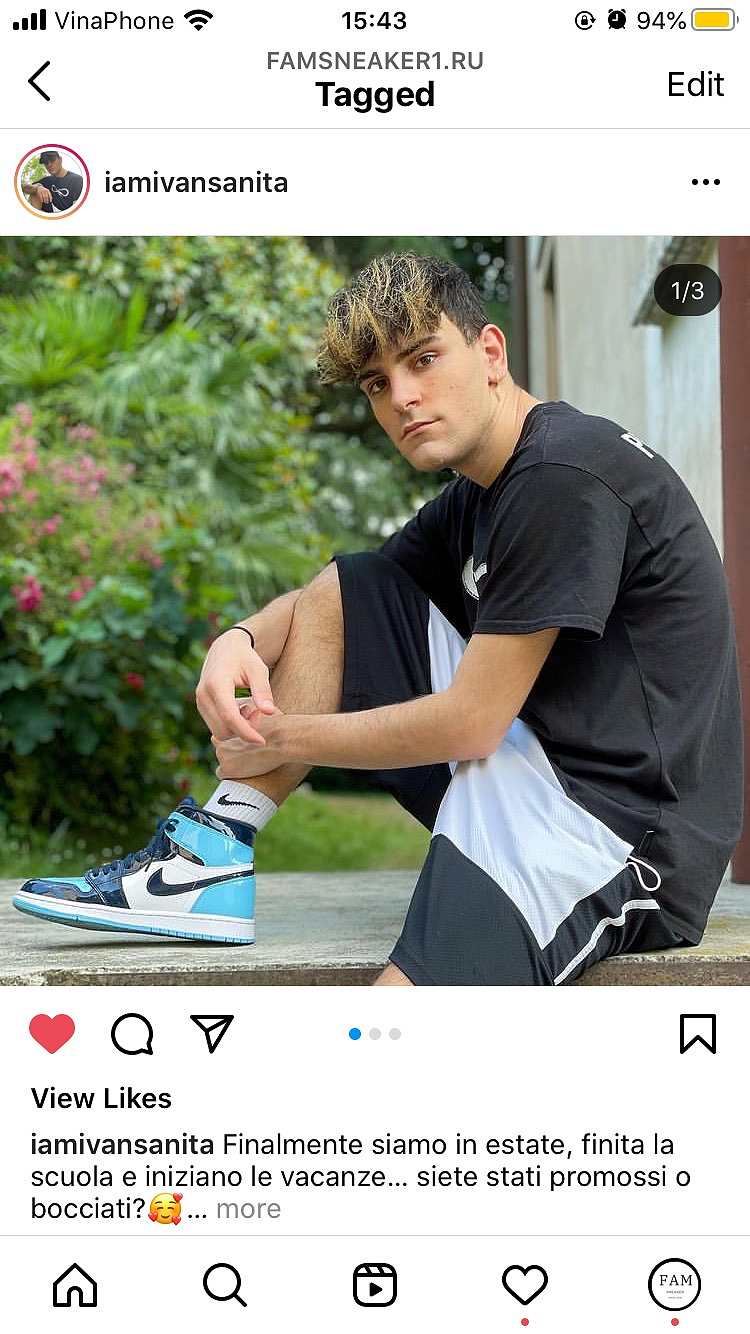Tap Edit in the top bar

pyautogui.click(x=695, y=84)
